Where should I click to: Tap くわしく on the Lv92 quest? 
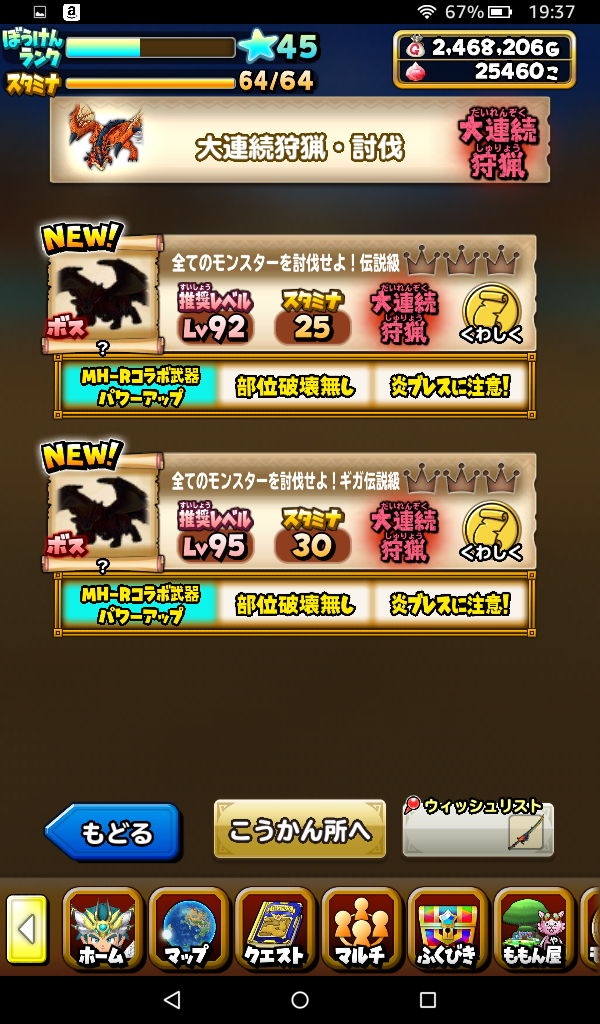tap(491, 315)
